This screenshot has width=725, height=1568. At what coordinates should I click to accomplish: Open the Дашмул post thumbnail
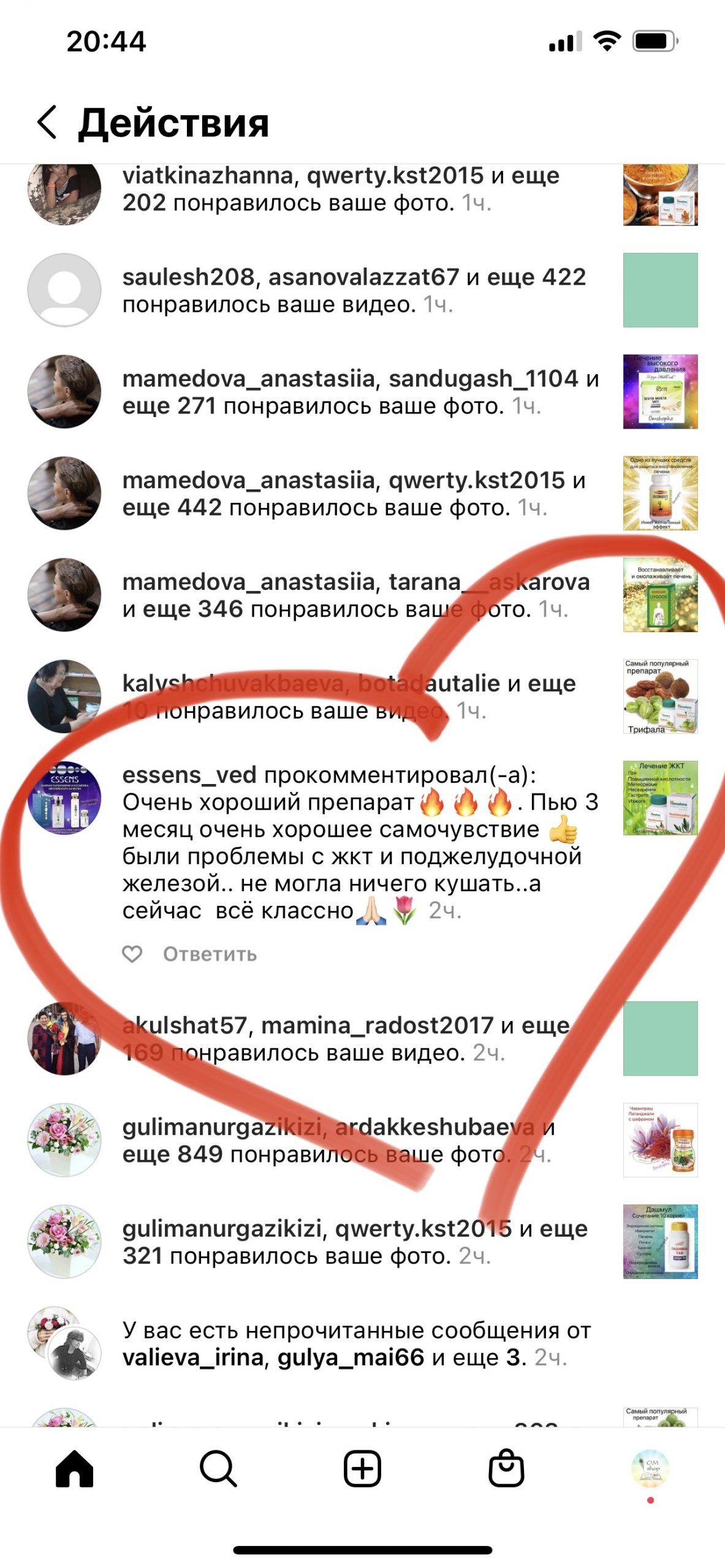click(660, 1241)
